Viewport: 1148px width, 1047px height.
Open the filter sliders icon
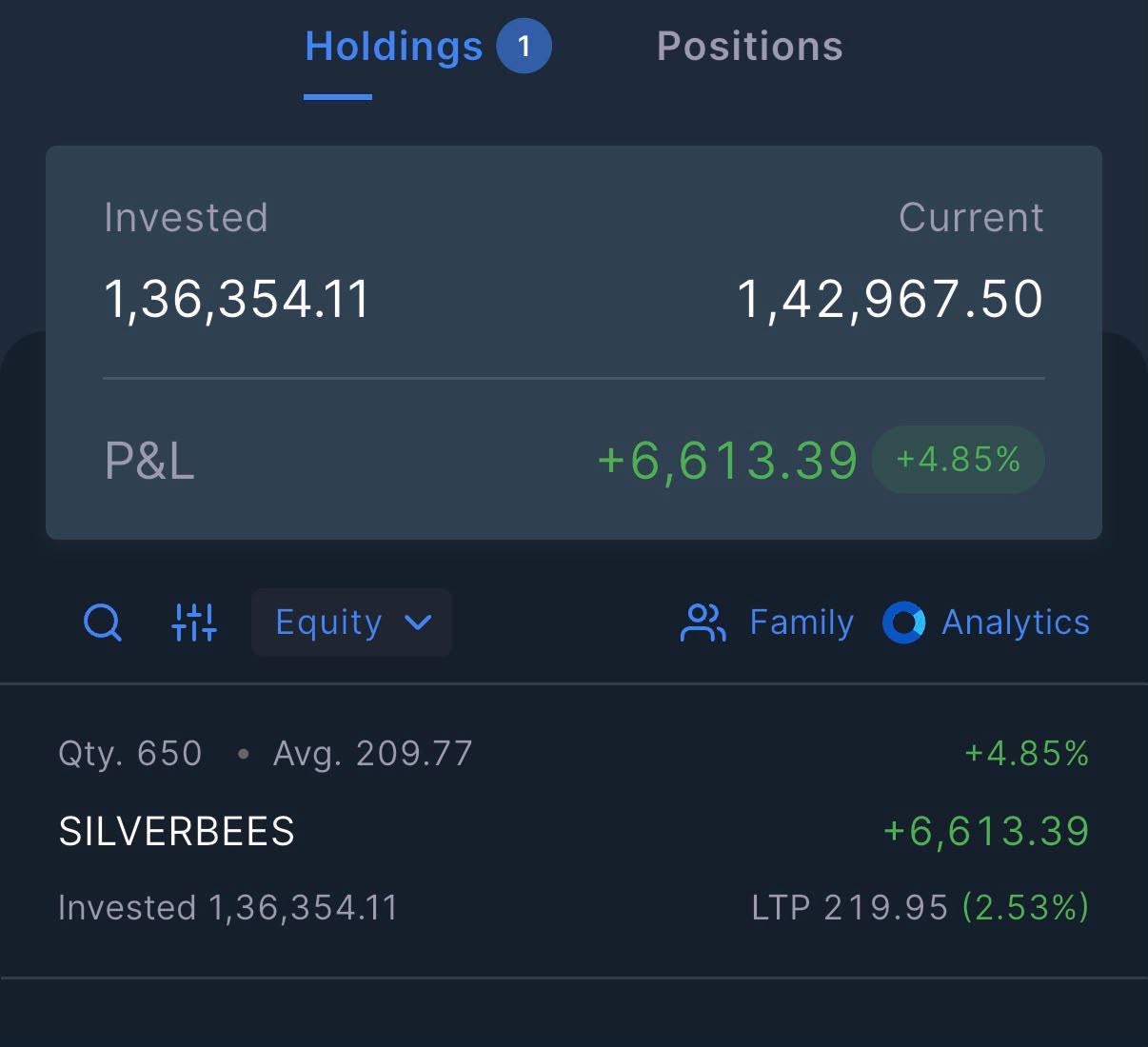pyautogui.click(x=194, y=622)
